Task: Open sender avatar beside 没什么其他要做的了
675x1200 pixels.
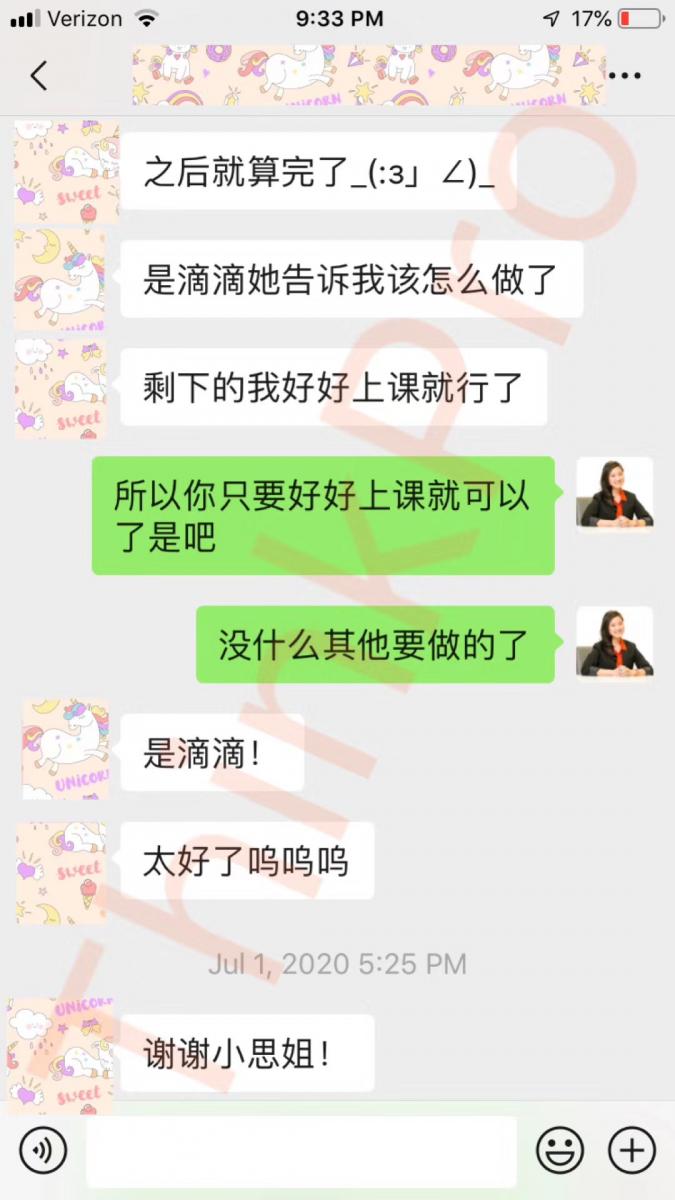Action: (x=614, y=643)
